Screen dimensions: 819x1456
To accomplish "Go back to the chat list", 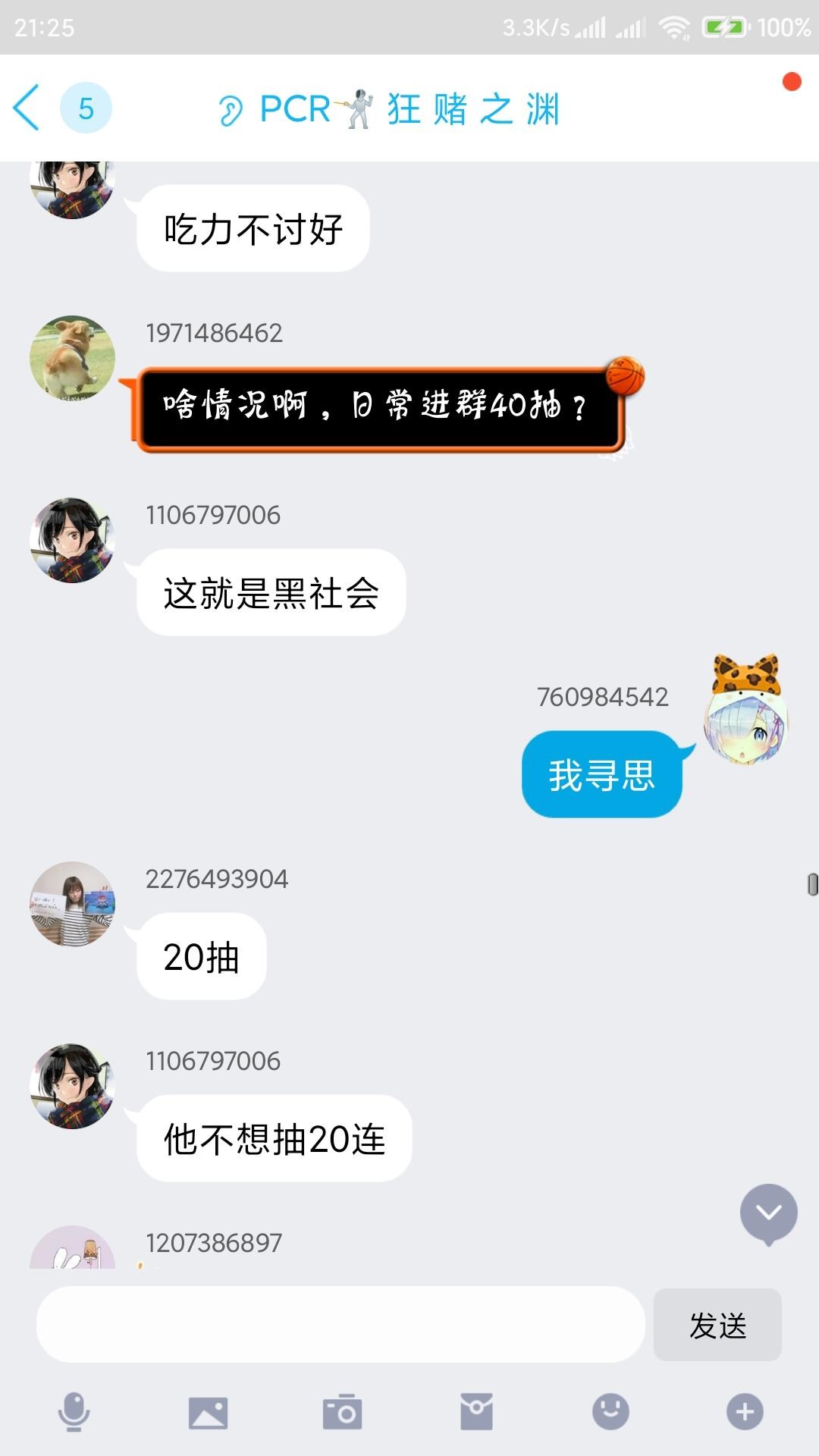I will coord(27,108).
